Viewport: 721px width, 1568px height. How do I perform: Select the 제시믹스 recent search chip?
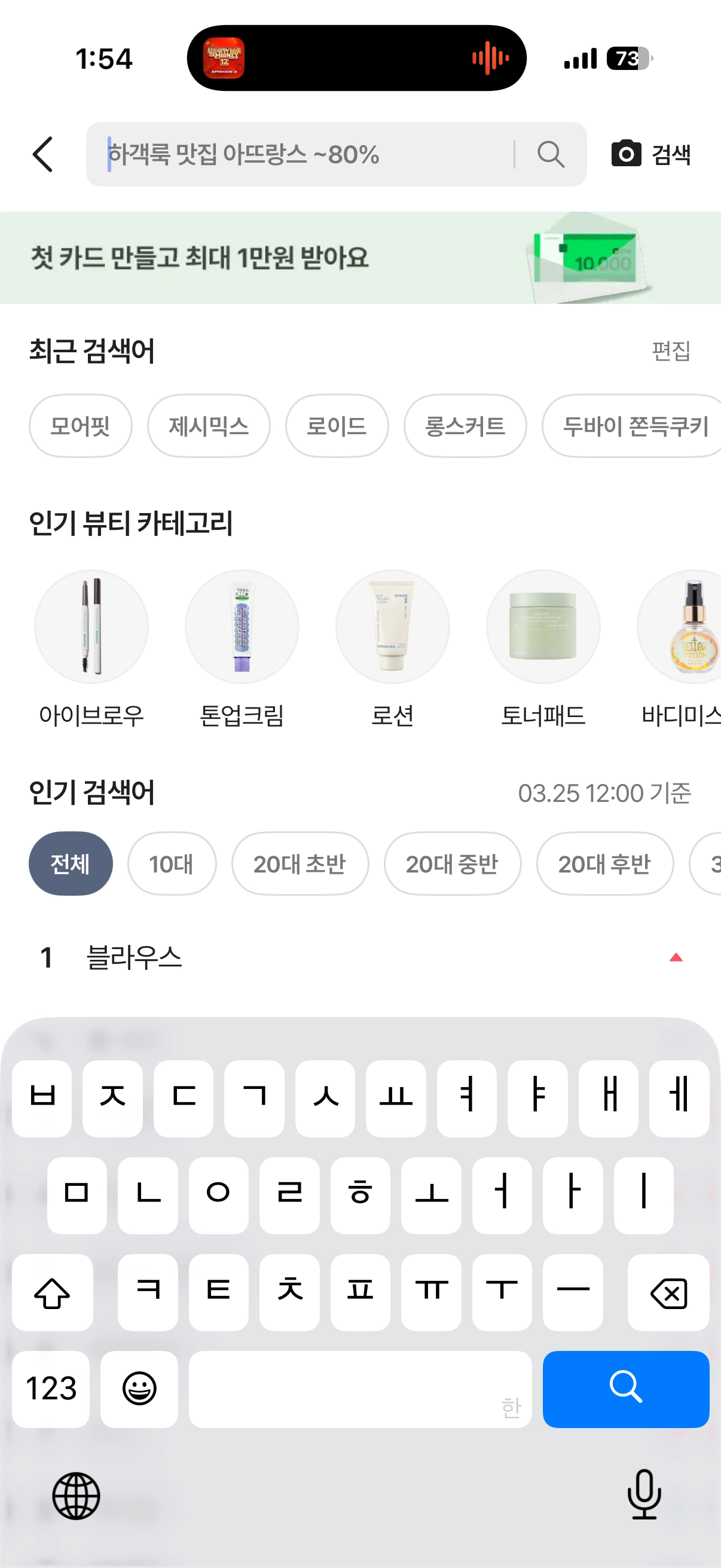209,426
